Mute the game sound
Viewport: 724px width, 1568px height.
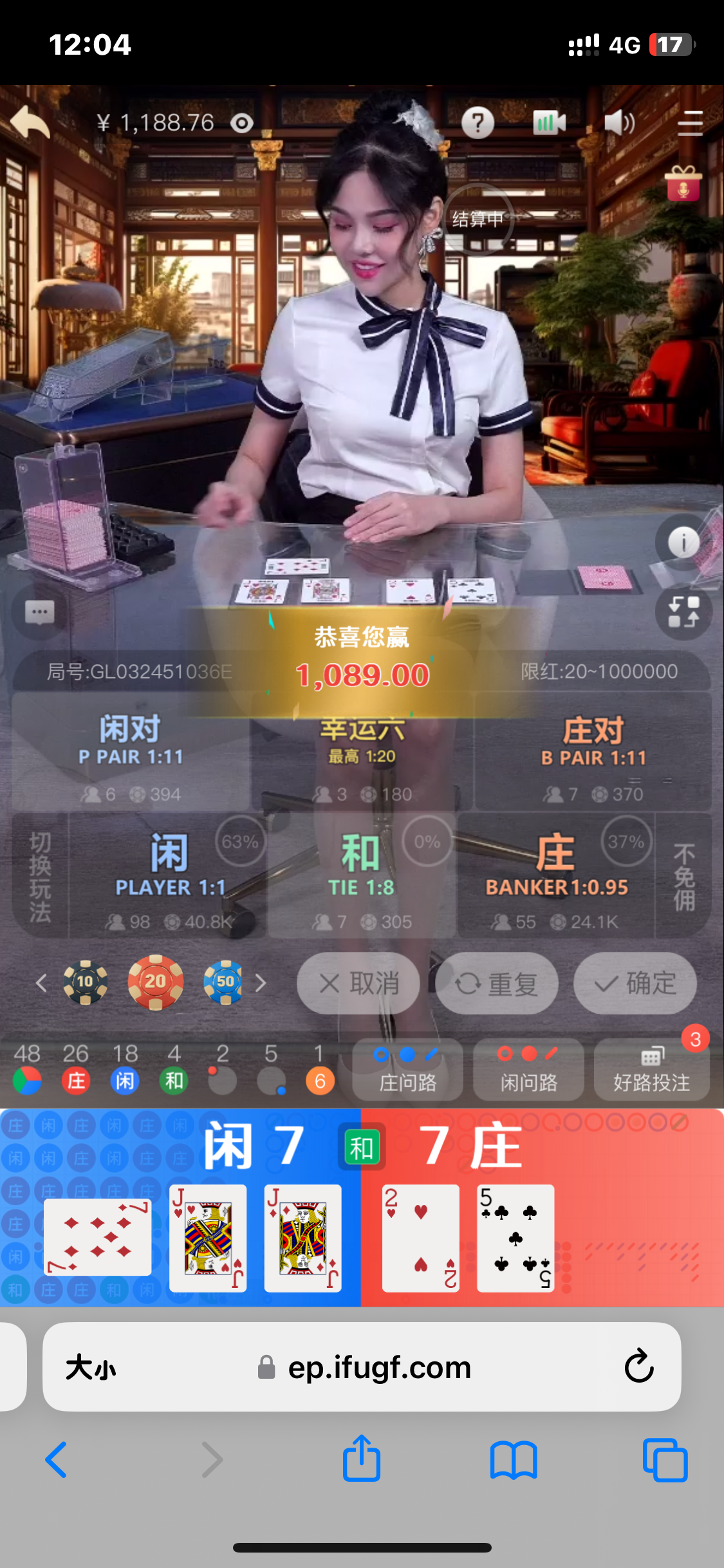pos(619,122)
